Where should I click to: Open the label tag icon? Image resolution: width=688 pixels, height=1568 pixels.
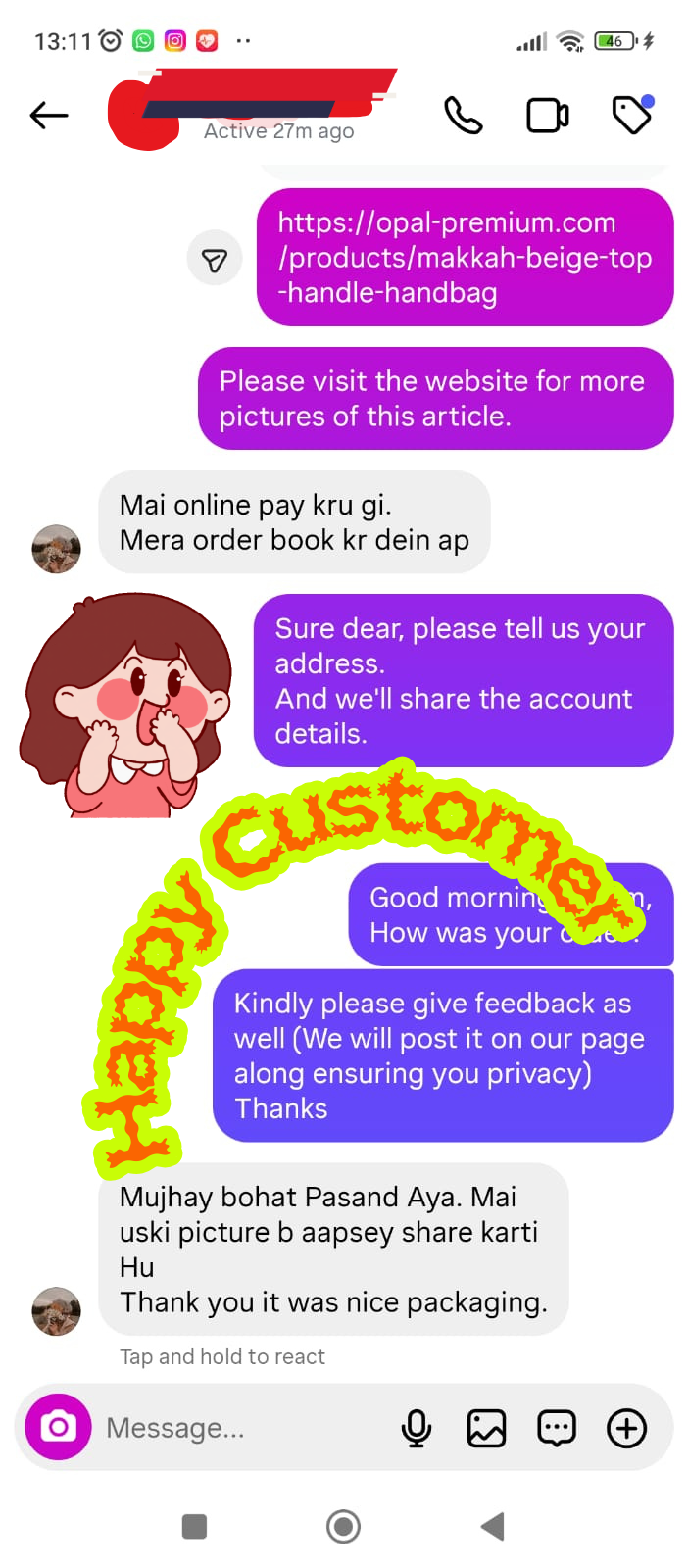coord(632,115)
